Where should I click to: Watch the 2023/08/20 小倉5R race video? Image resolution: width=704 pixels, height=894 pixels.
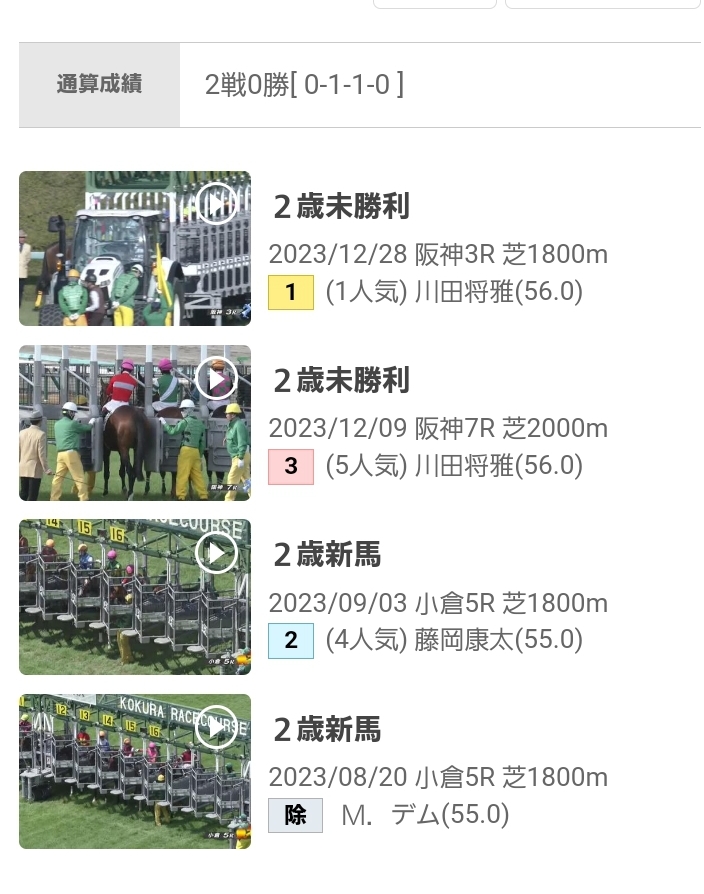coord(135,771)
